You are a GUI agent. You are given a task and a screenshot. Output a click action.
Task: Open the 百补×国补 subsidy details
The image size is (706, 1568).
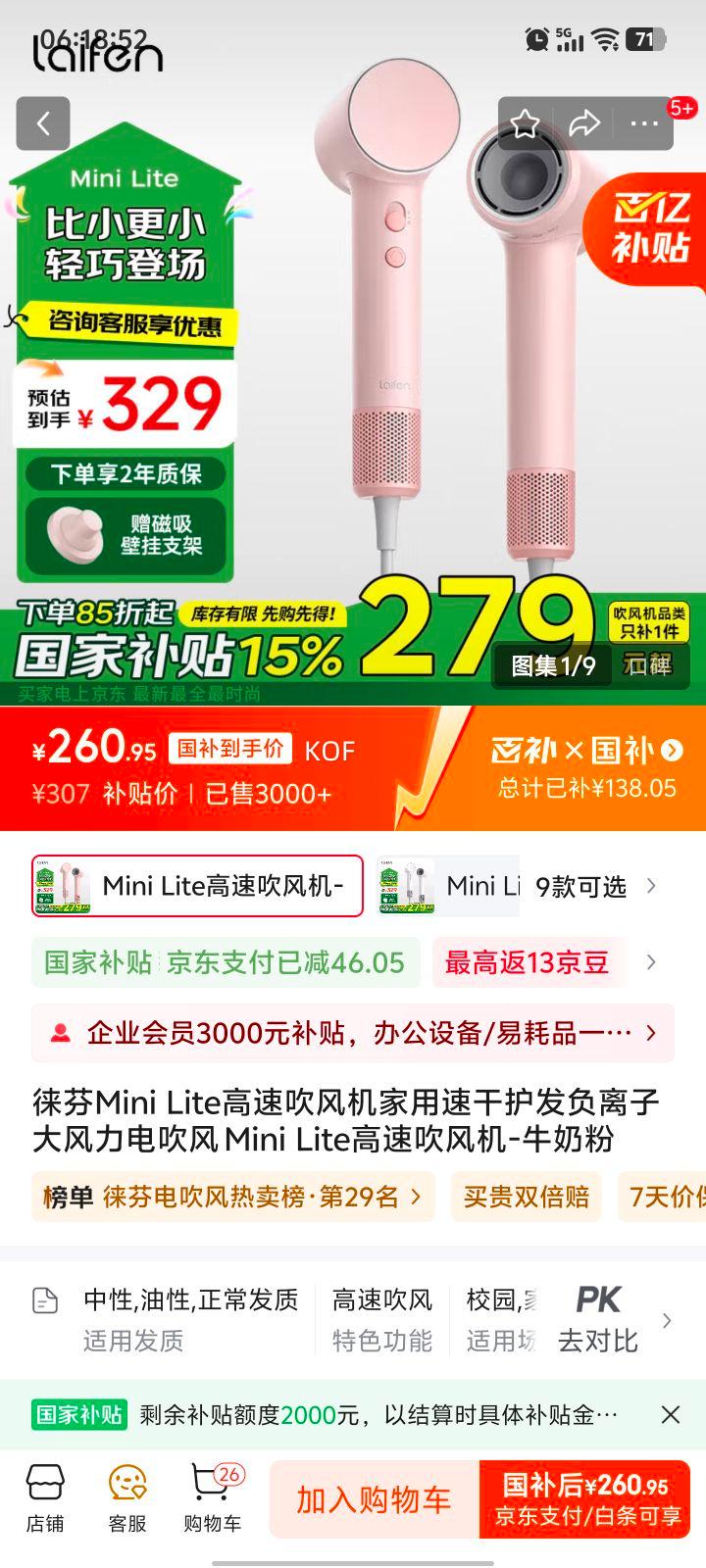click(586, 767)
